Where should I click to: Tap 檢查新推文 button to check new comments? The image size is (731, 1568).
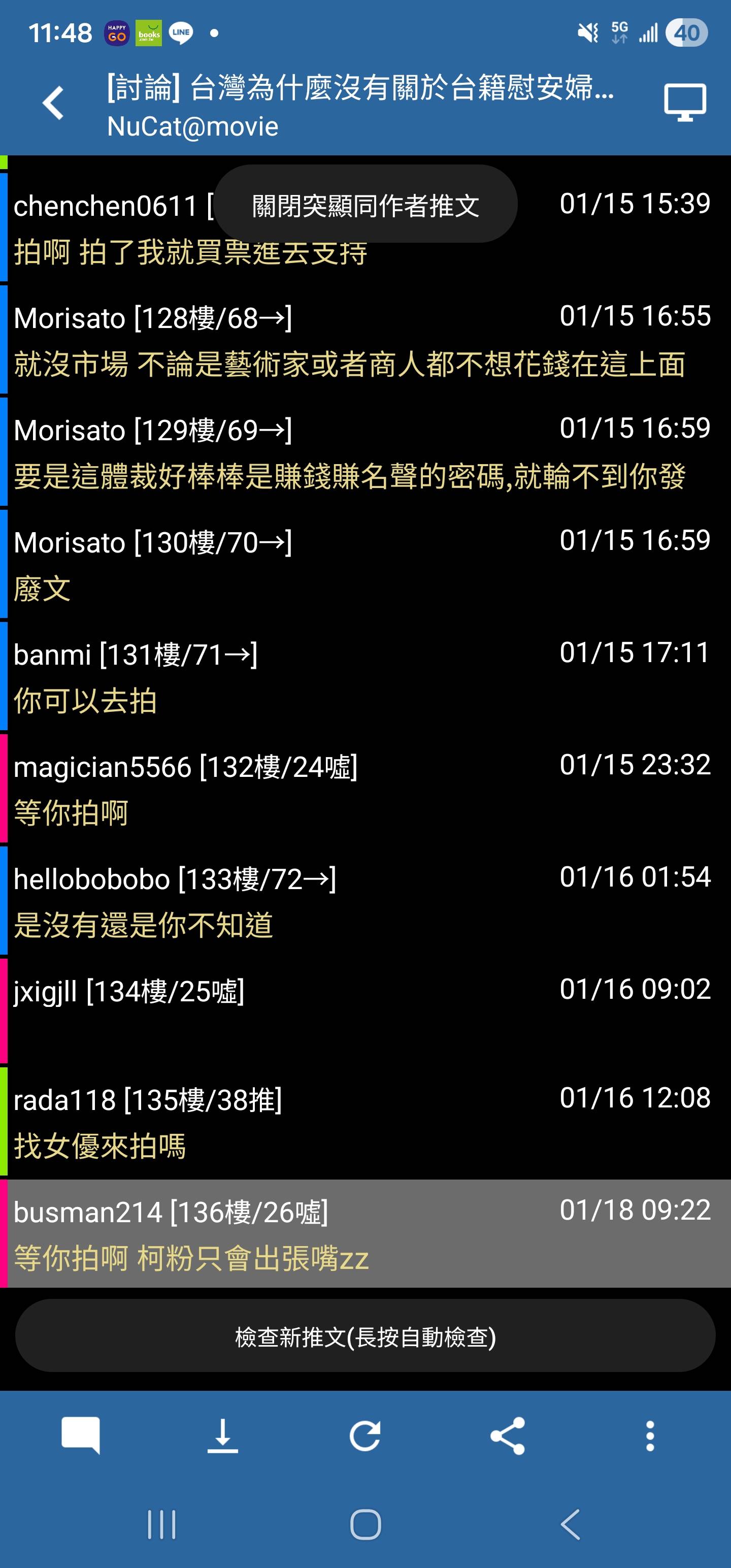(365, 1336)
